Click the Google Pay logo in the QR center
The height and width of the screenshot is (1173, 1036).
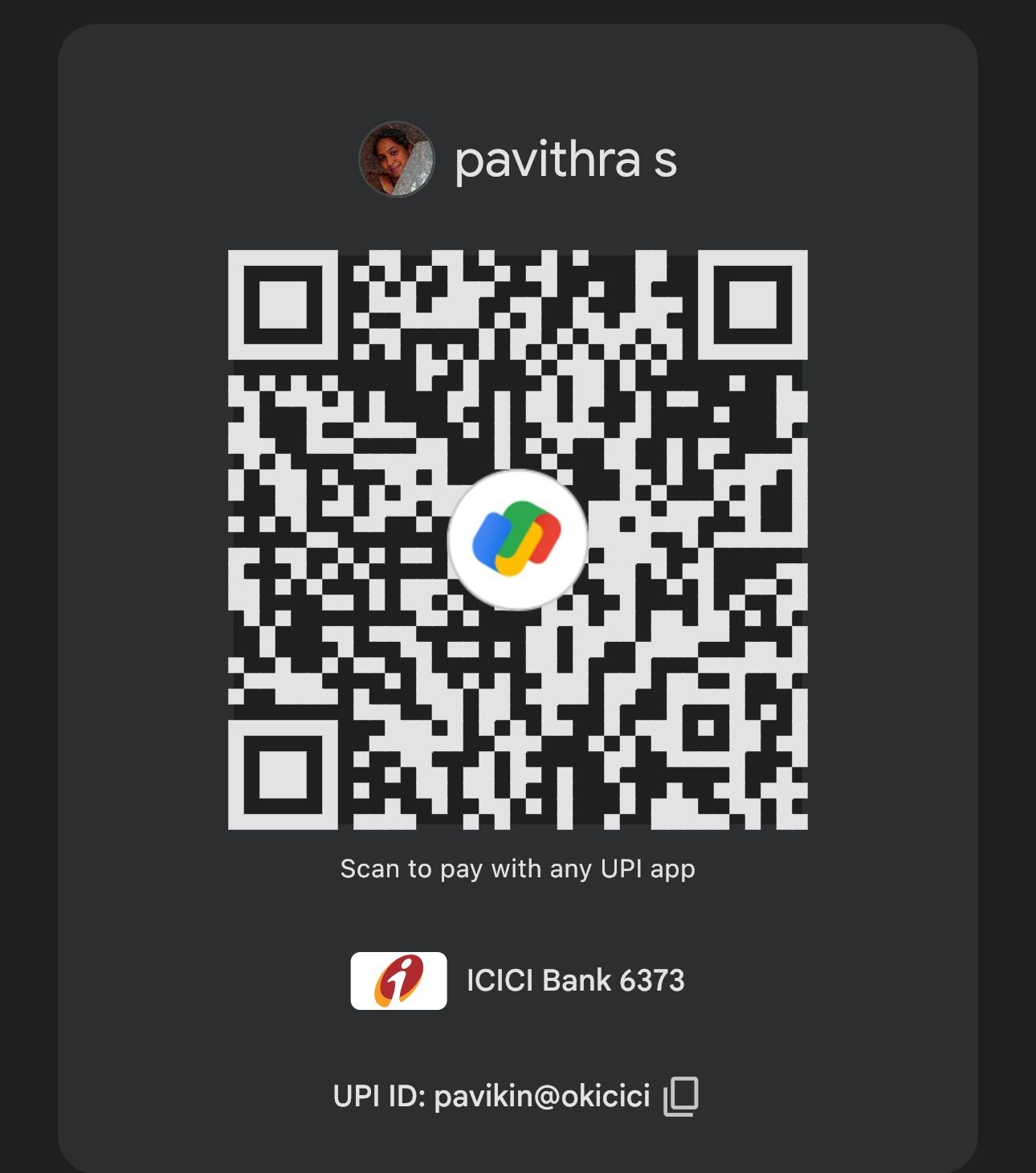point(518,540)
